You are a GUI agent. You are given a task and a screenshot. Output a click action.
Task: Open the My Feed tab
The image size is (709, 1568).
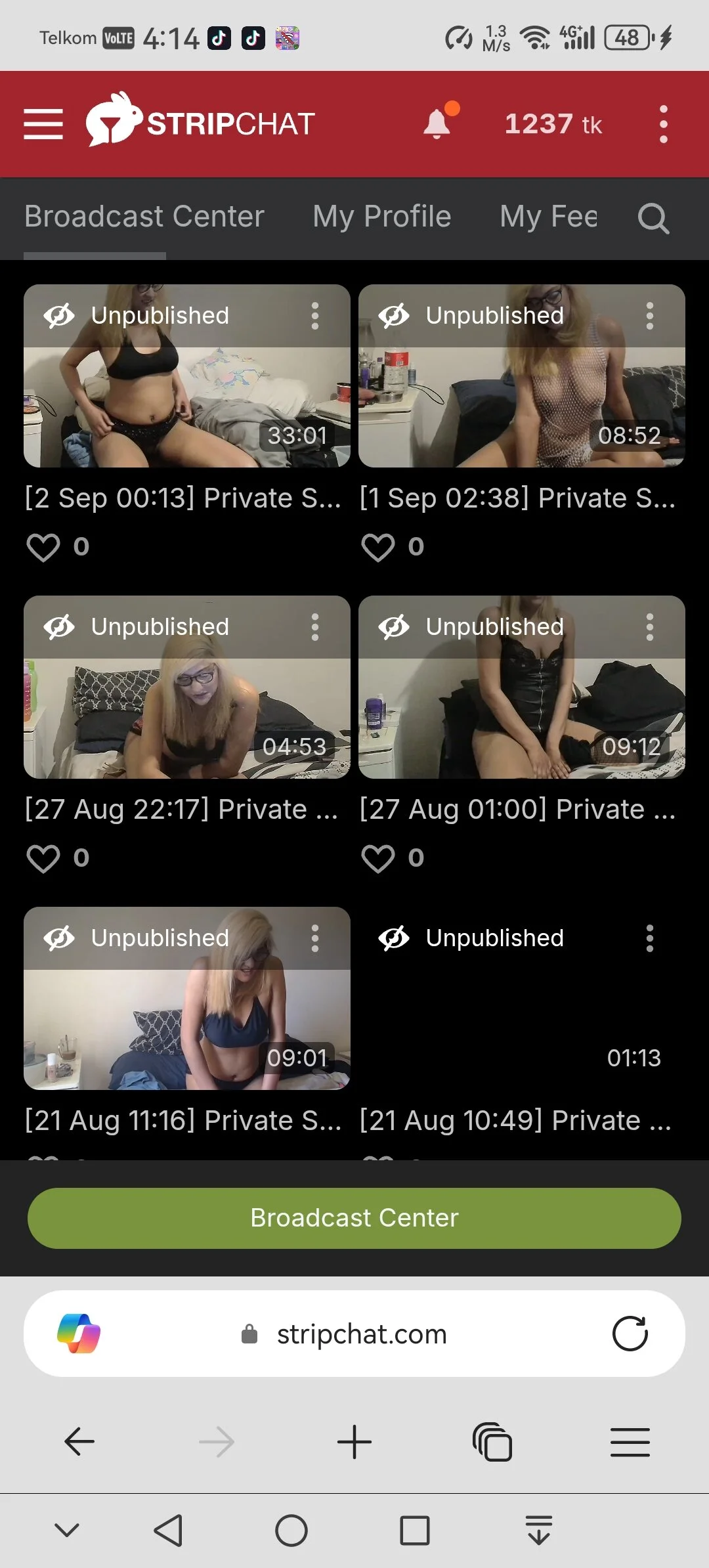pyautogui.click(x=548, y=216)
